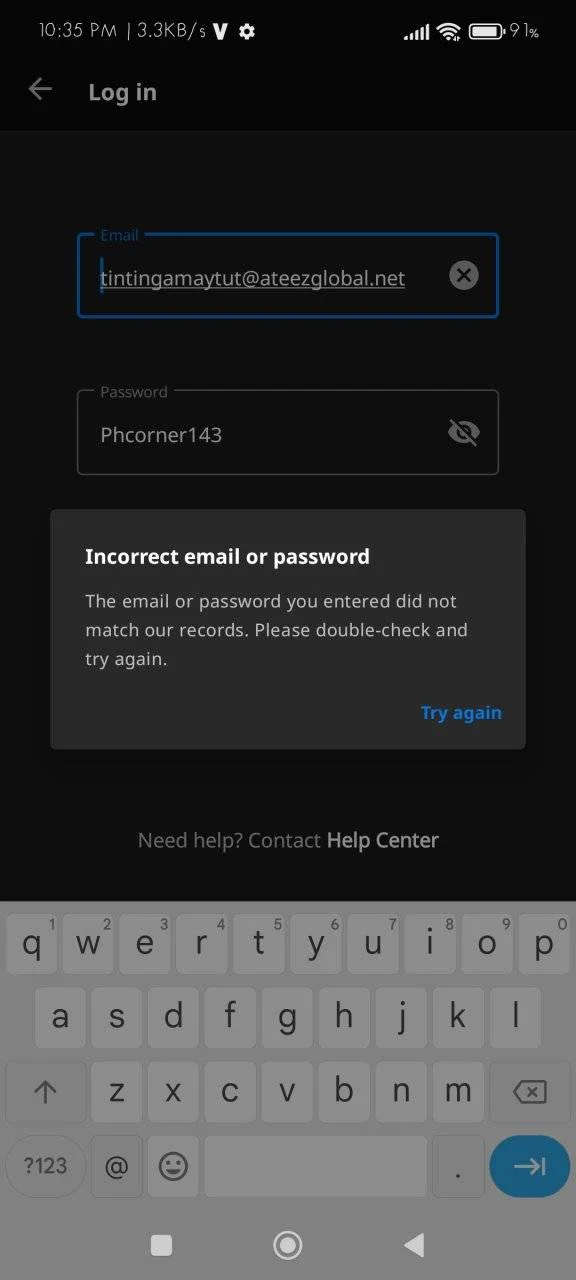Toggle password visibility with the eye icon

click(x=463, y=432)
